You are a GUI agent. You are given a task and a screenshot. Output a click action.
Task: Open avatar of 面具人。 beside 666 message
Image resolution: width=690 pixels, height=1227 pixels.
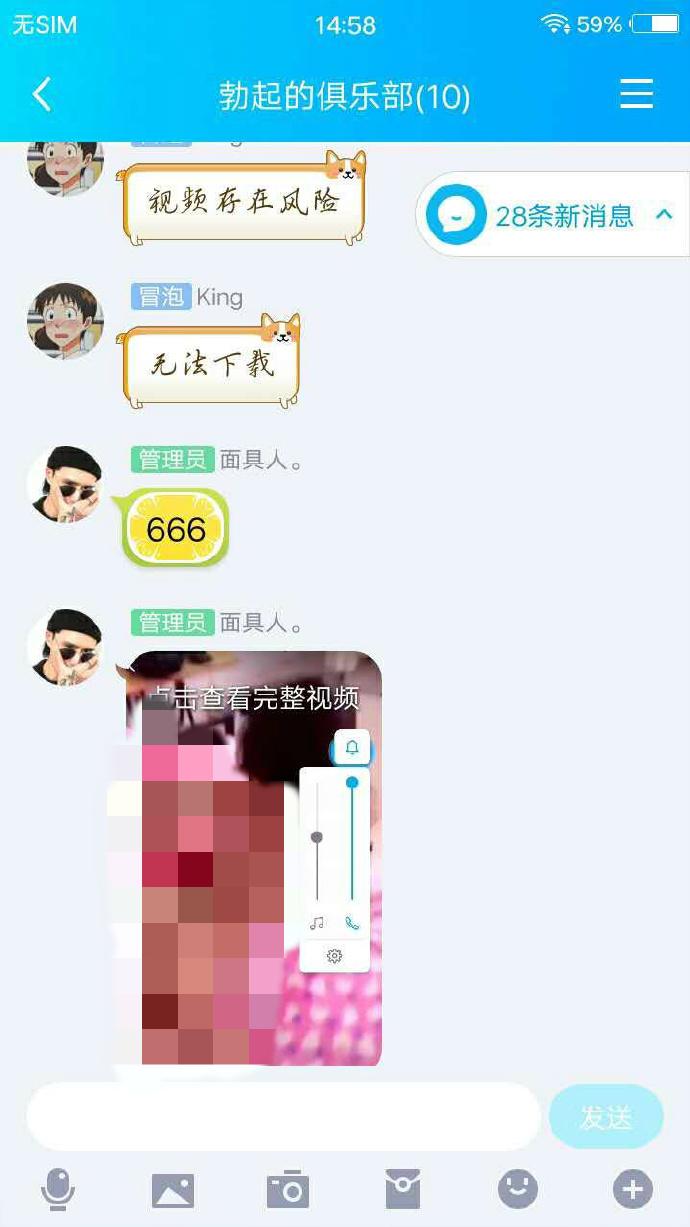pyautogui.click(x=65, y=485)
